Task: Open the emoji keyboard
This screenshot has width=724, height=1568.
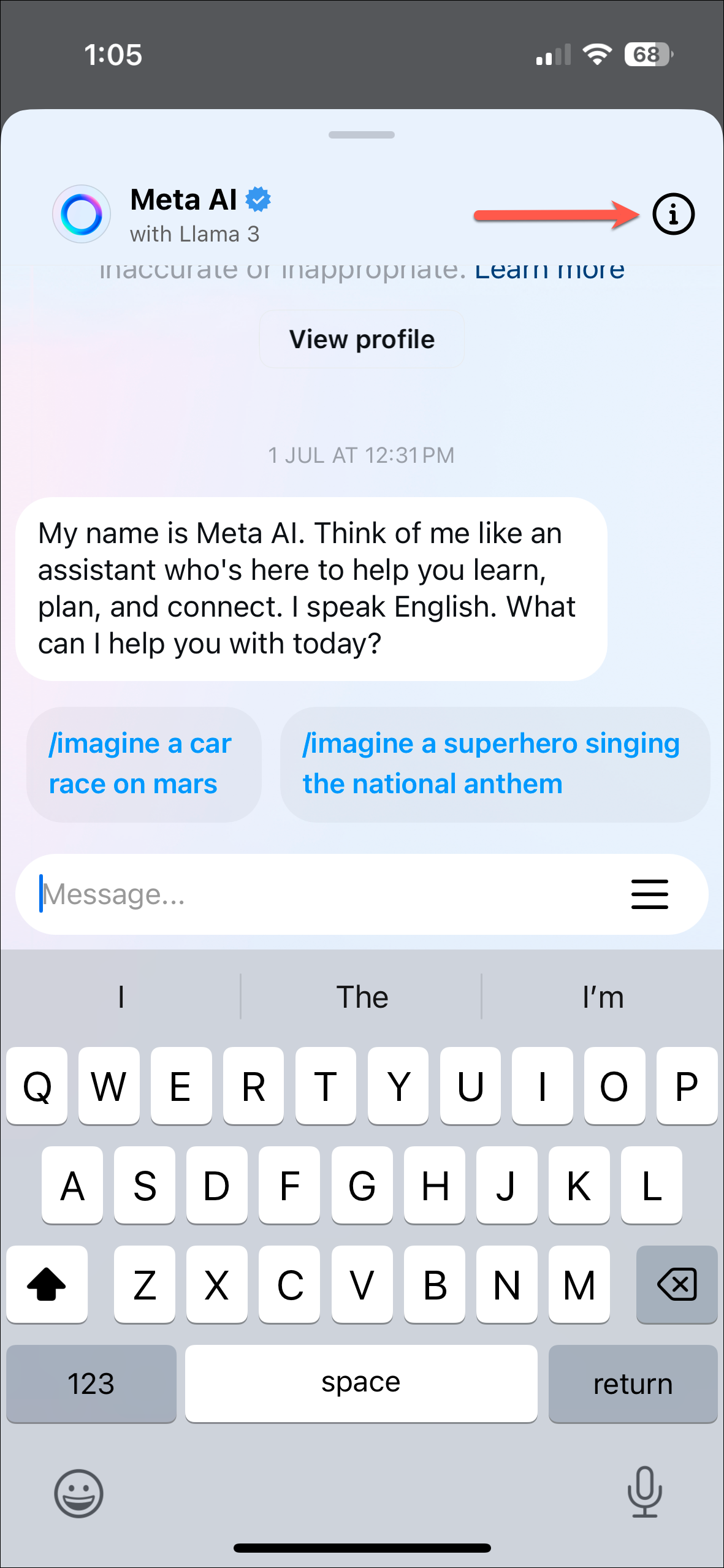Action: pyautogui.click(x=78, y=1493)
